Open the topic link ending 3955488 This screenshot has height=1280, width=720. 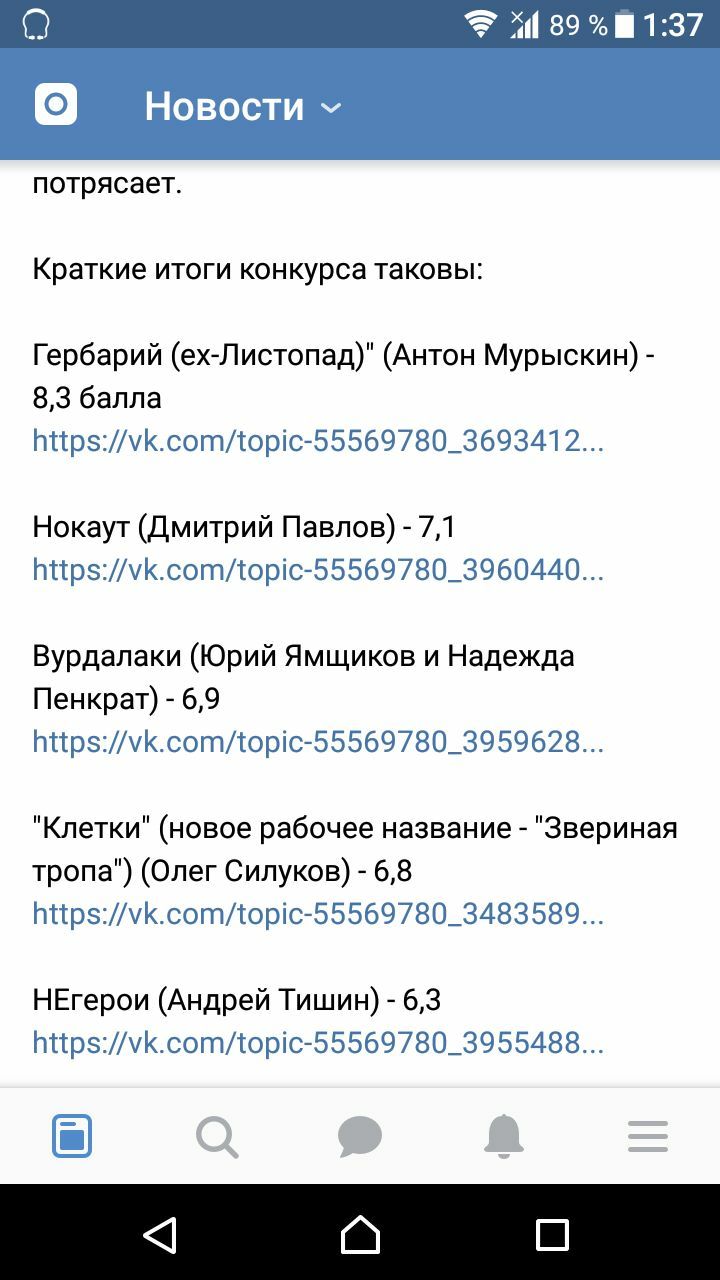318,1043
